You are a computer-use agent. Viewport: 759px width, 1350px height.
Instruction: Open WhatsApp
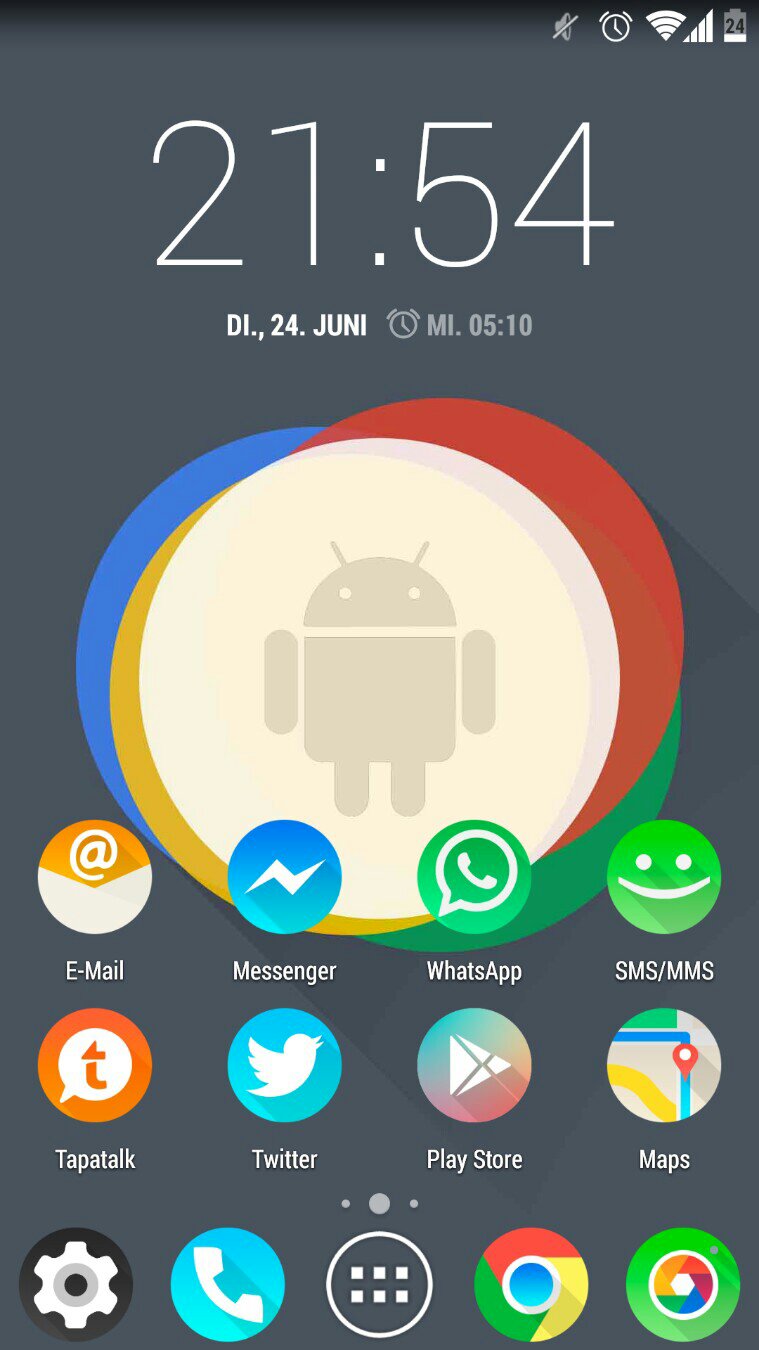(474, 878)
